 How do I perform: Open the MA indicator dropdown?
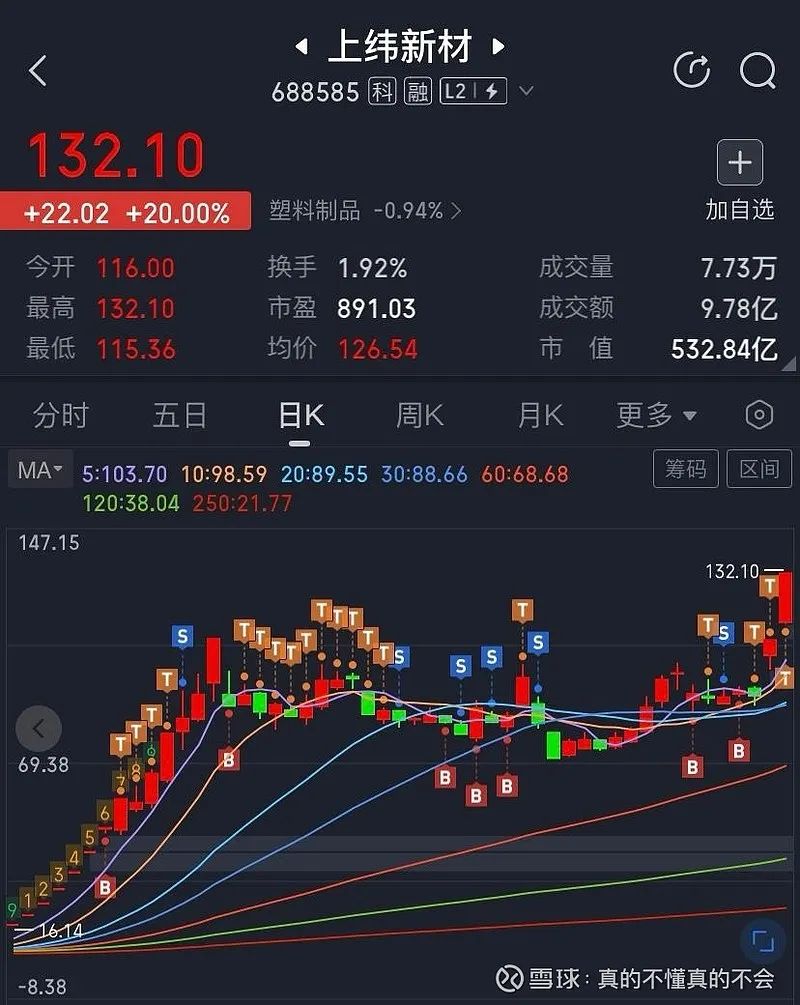[40, 470]
